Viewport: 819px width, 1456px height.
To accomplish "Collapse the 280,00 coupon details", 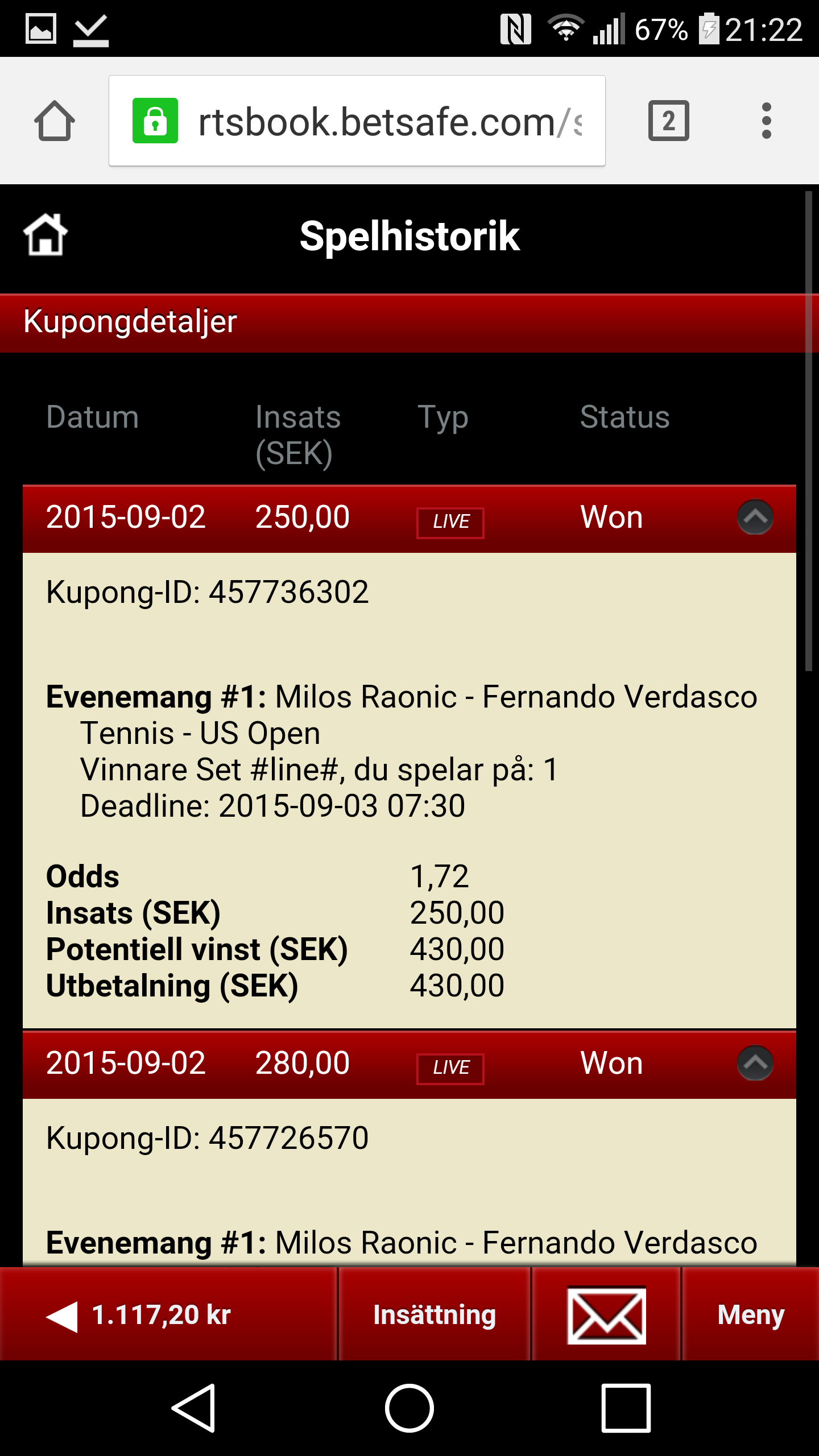I will click(x=755, y=1063).
